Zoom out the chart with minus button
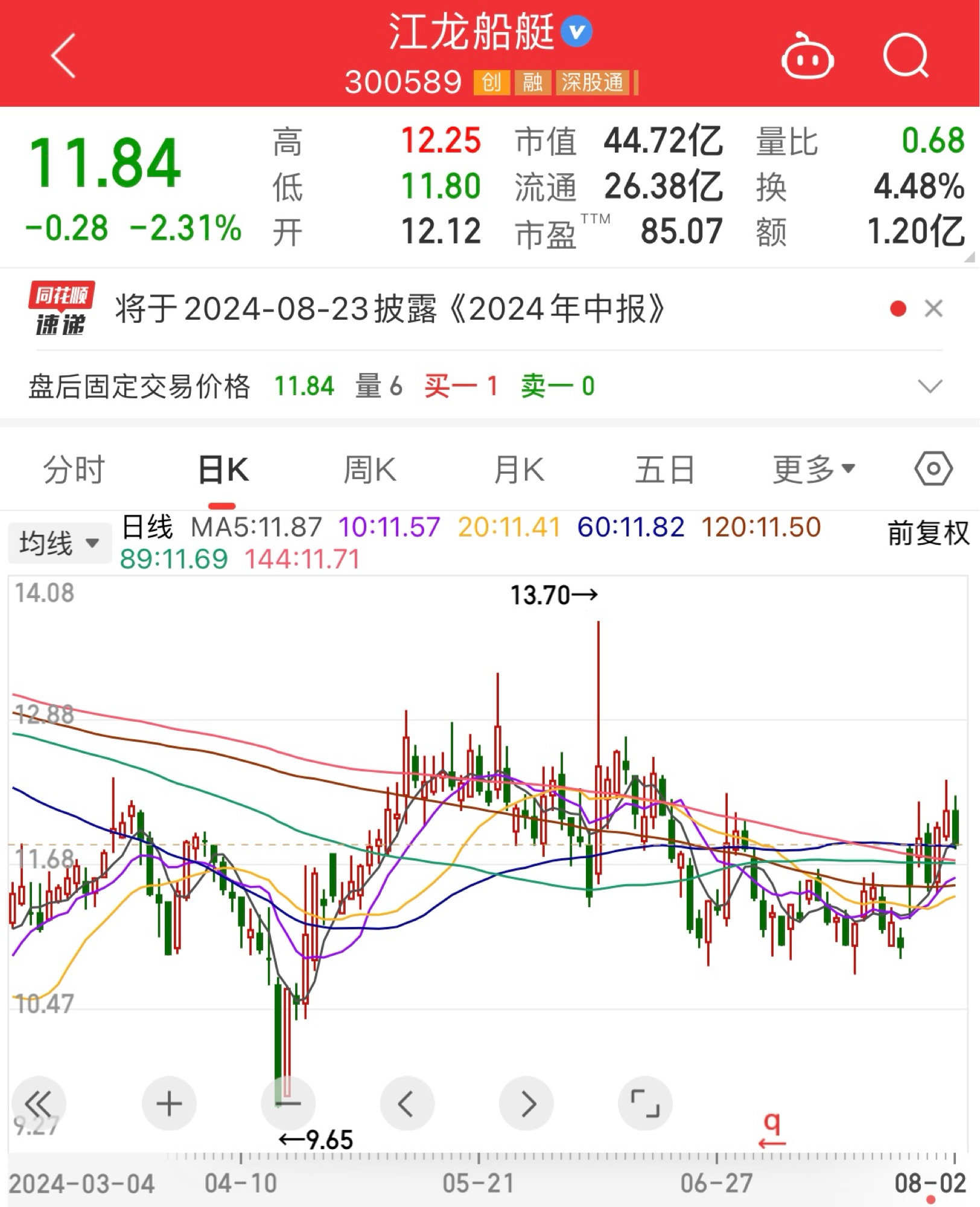 click(x=288, y=1104)
